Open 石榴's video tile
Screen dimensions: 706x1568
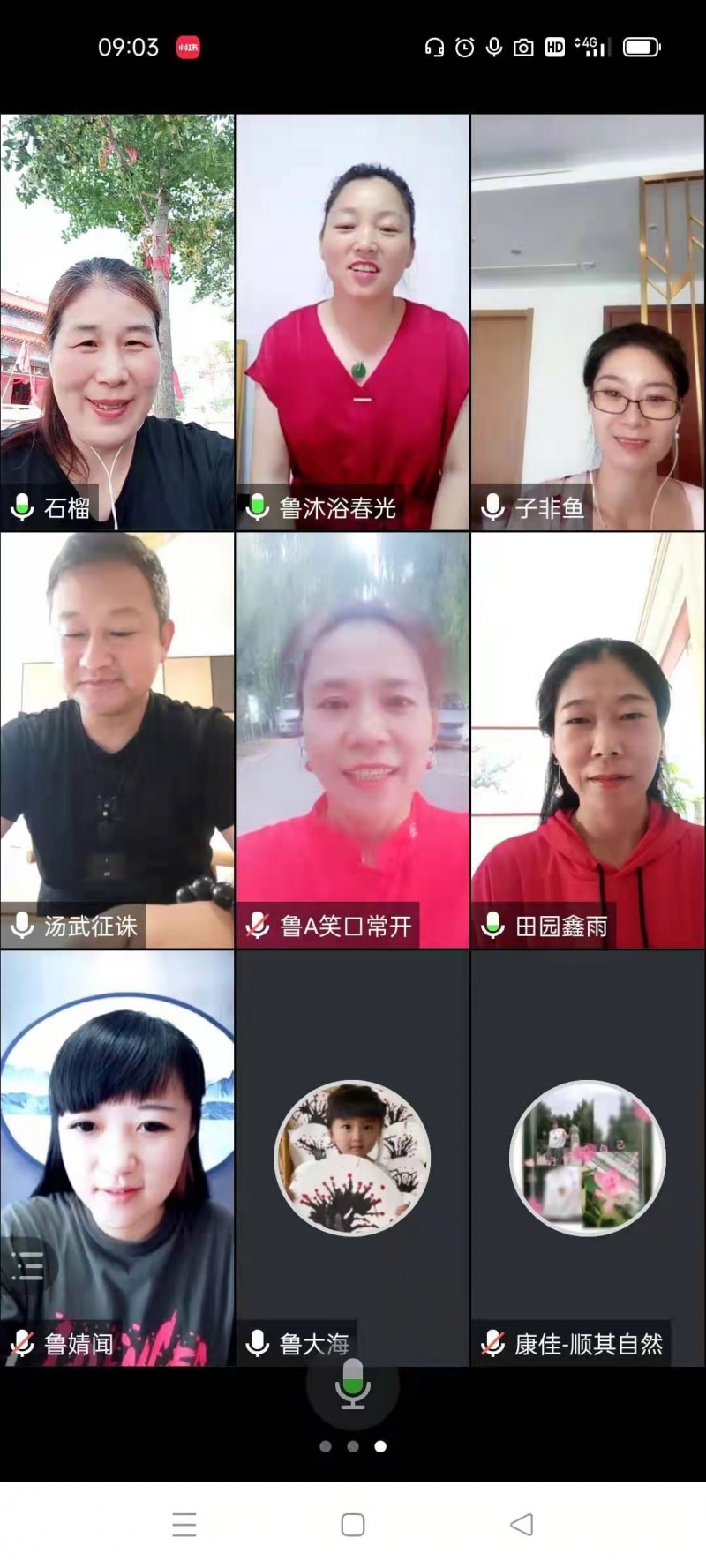(117, 322)
